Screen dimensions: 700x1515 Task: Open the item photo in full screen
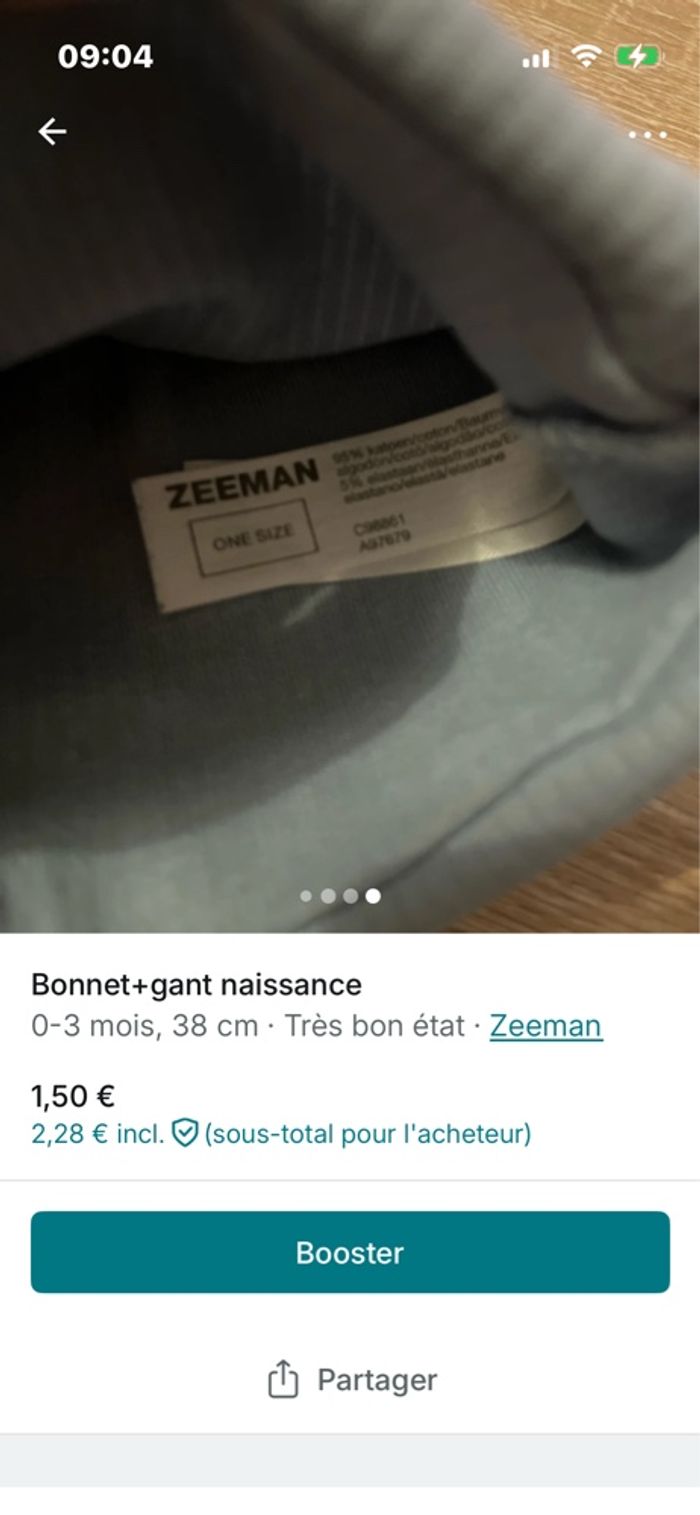click(x=350, y=500)
